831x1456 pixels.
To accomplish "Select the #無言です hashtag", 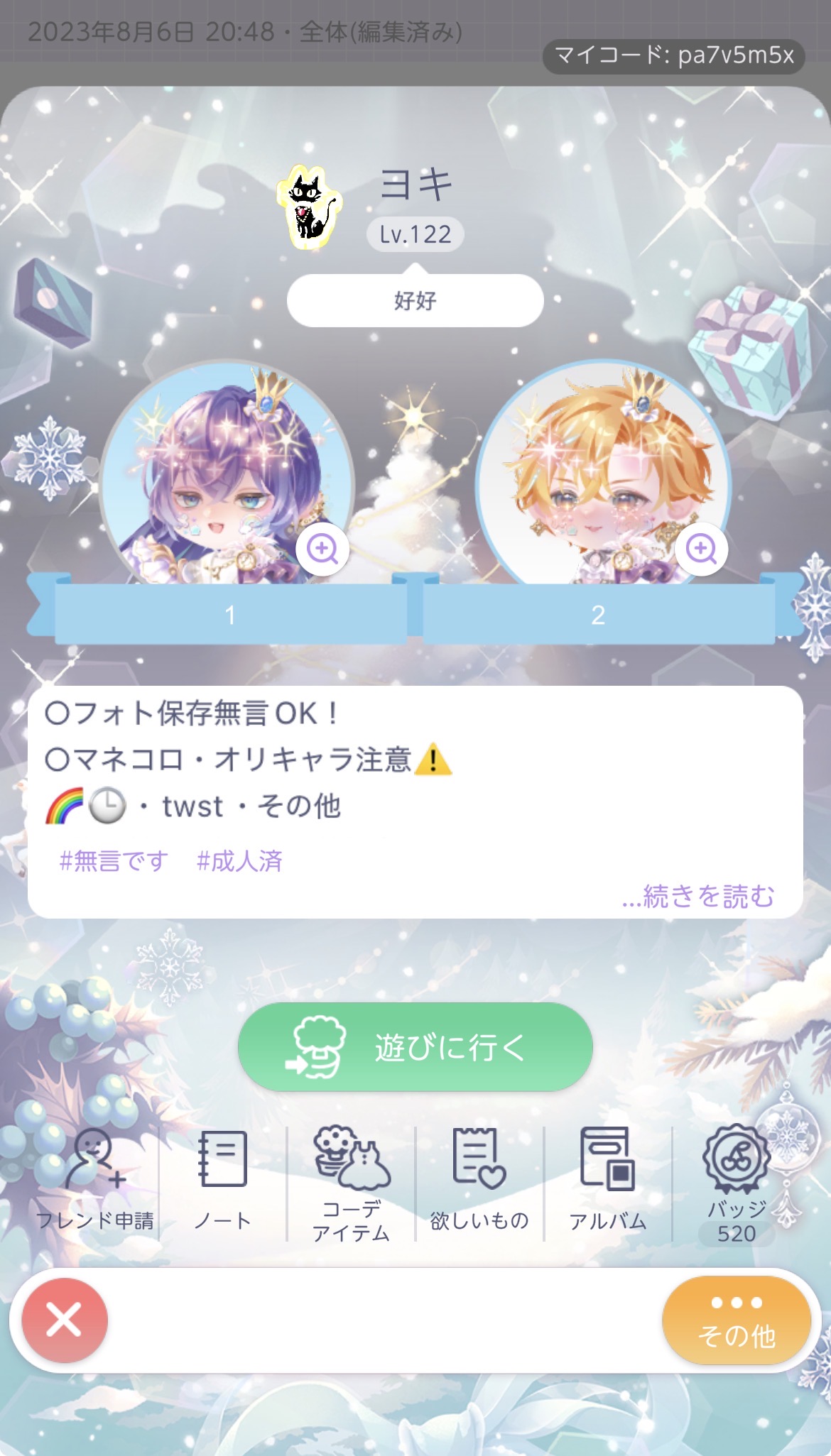I will (x=114, y=861).
